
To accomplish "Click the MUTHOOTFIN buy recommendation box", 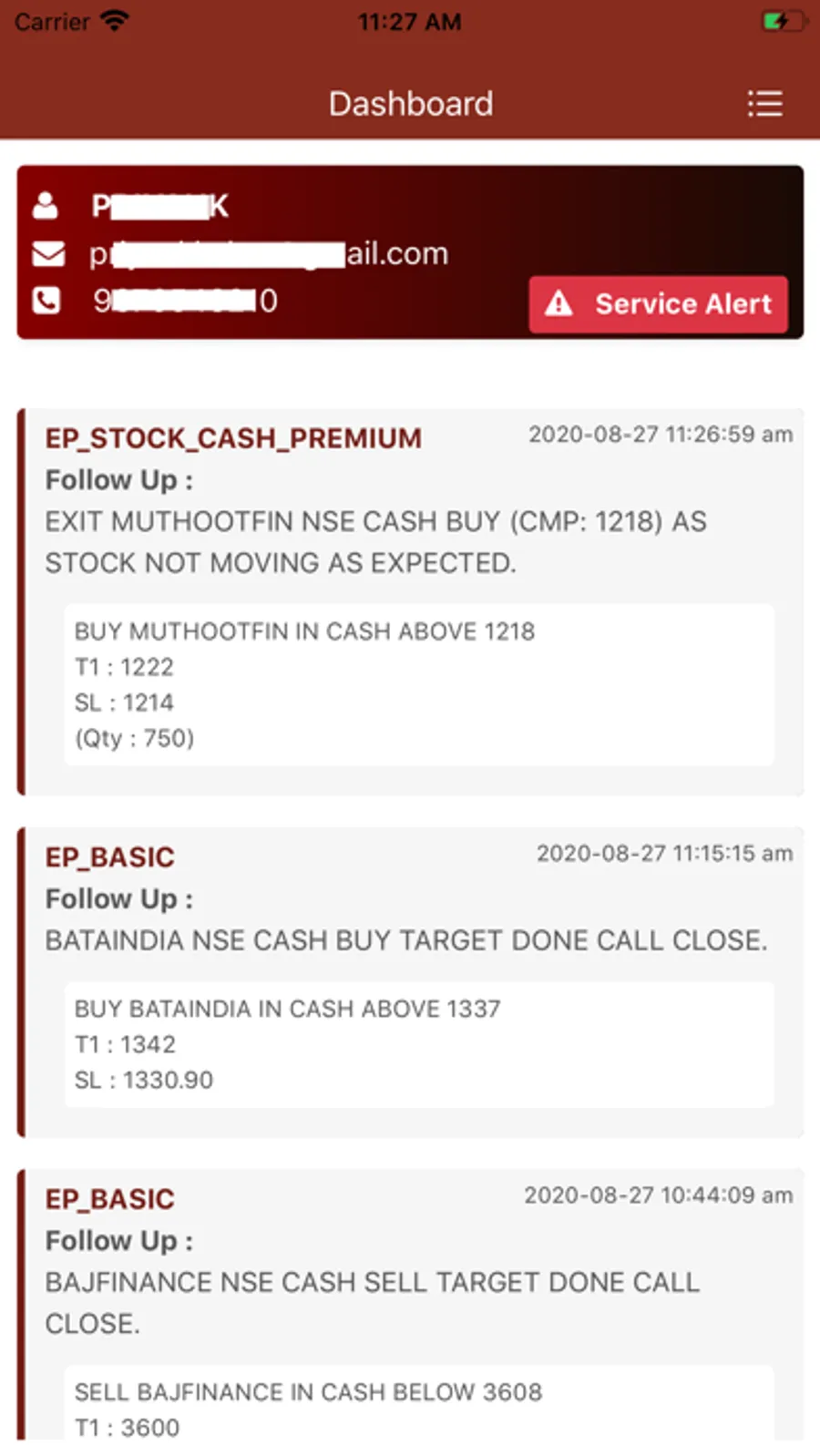I will tap(419, 685).
